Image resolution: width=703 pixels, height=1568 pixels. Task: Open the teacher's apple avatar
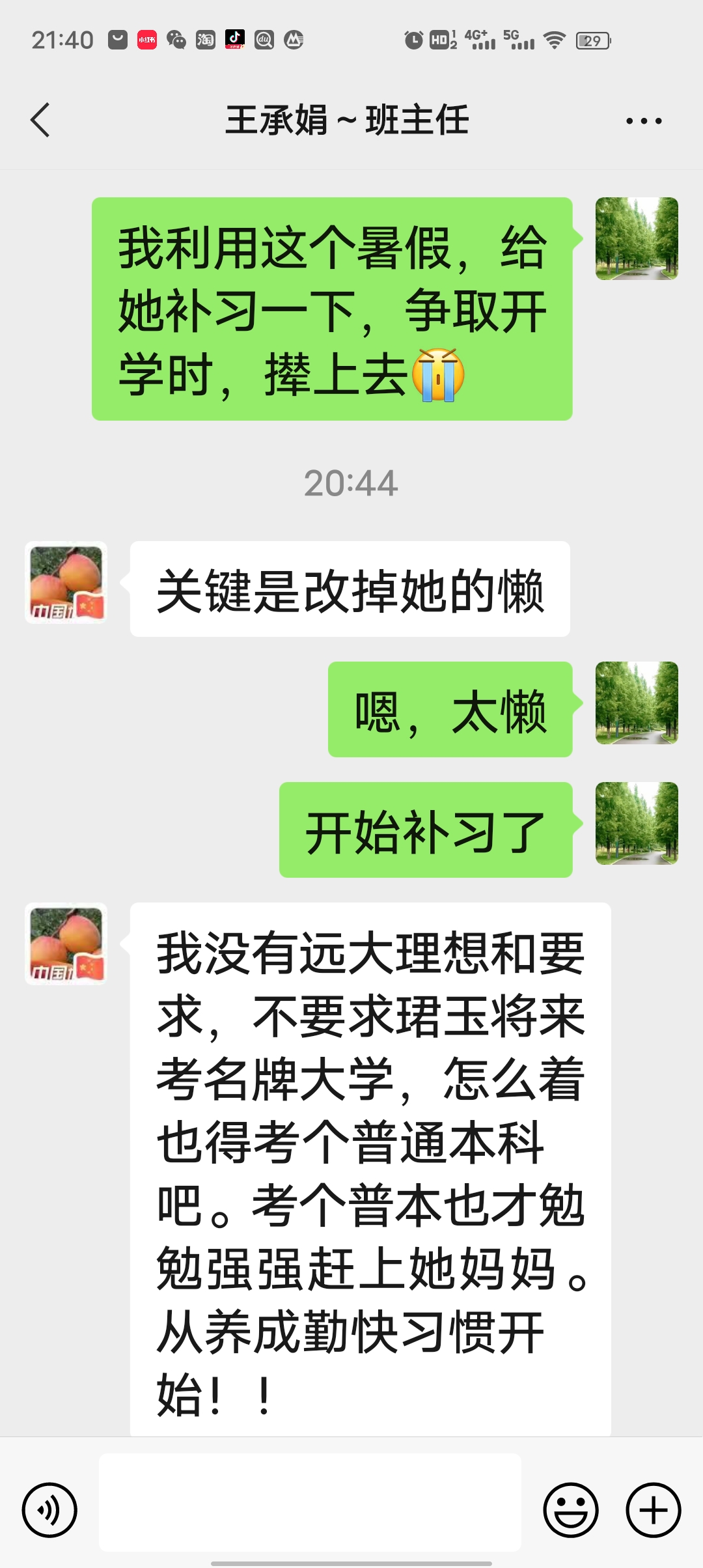[x=66, y=583]
